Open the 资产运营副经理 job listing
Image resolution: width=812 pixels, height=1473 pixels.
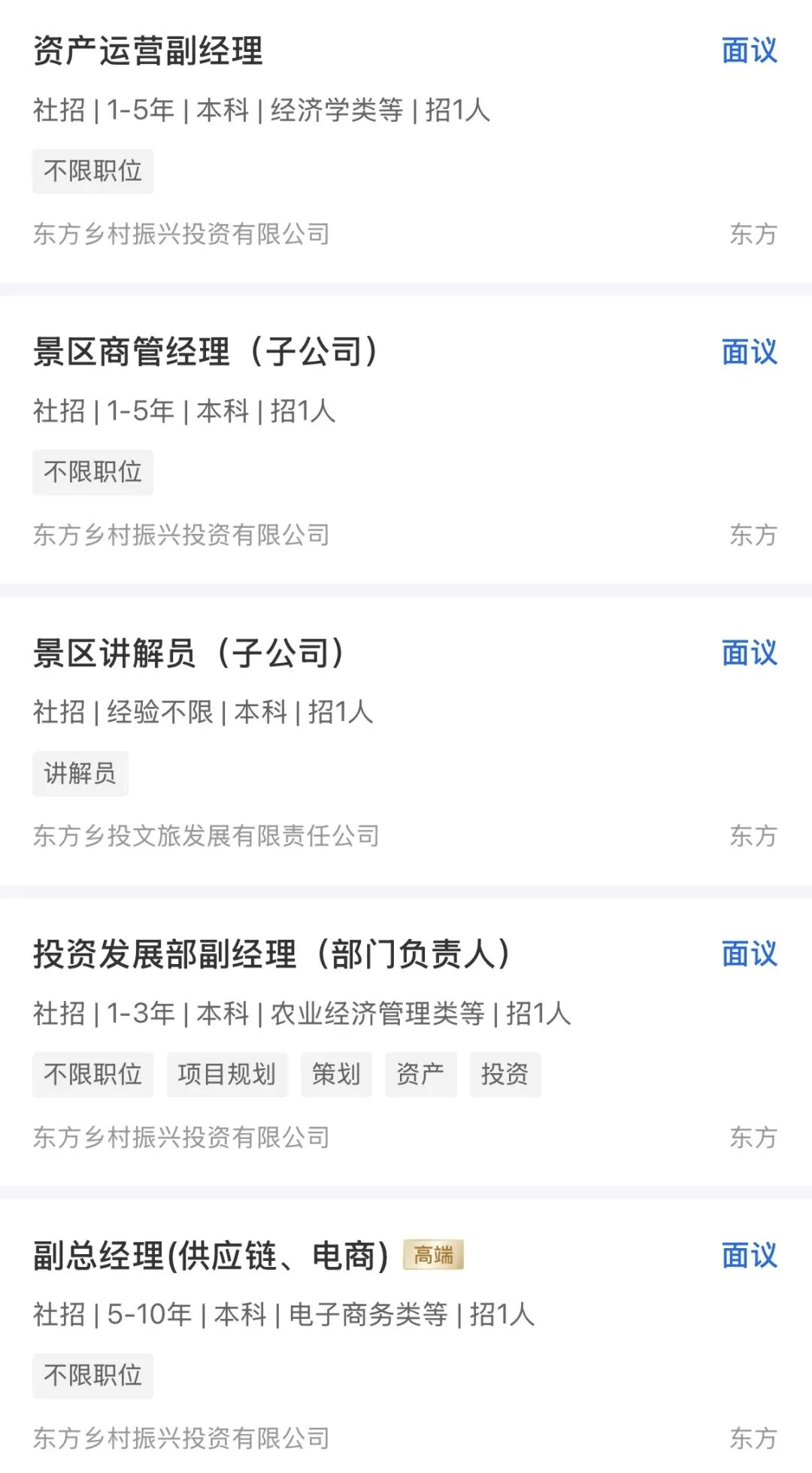click(148, 51)
